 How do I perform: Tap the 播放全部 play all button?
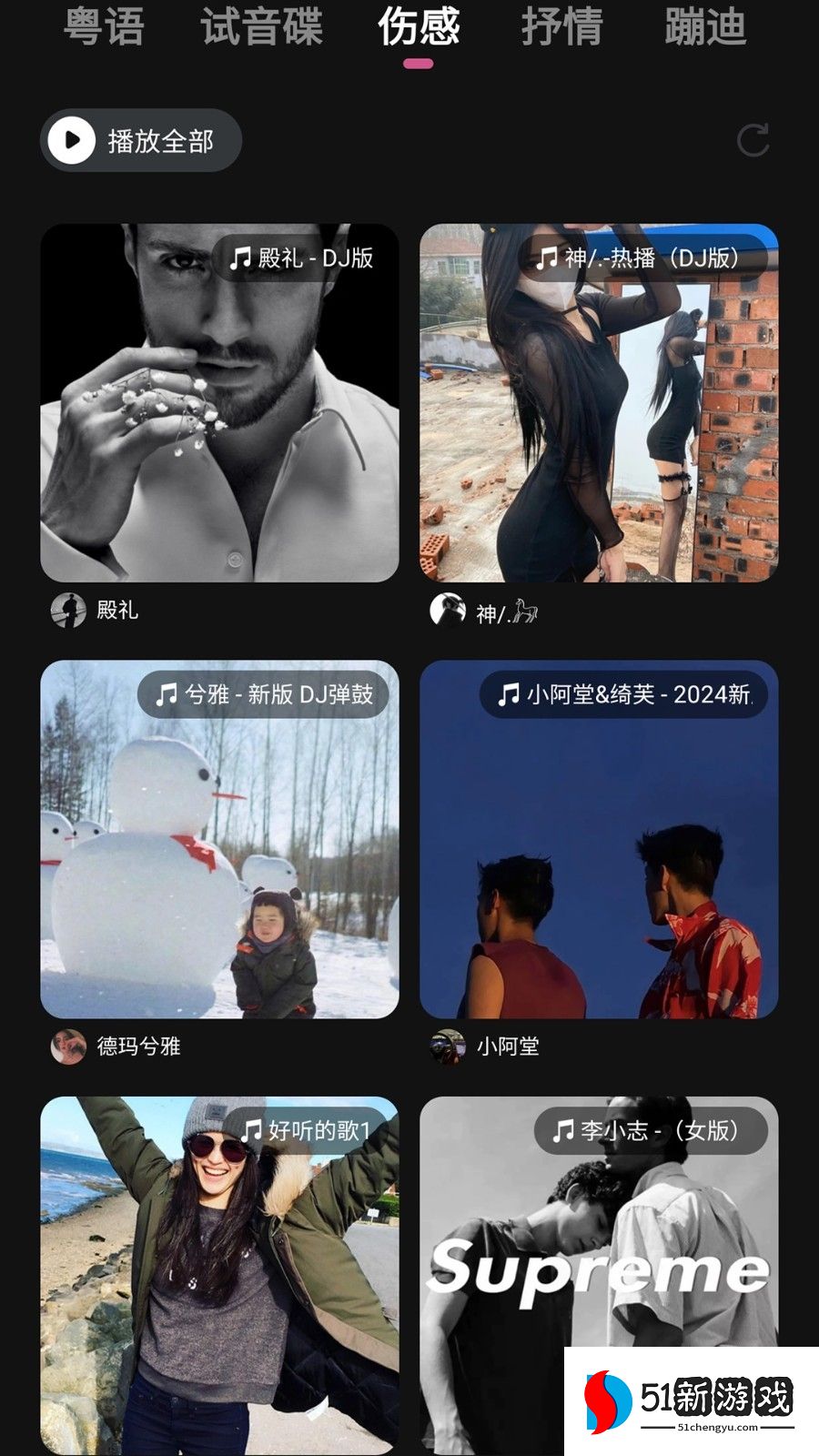click(x=141, y=141)
